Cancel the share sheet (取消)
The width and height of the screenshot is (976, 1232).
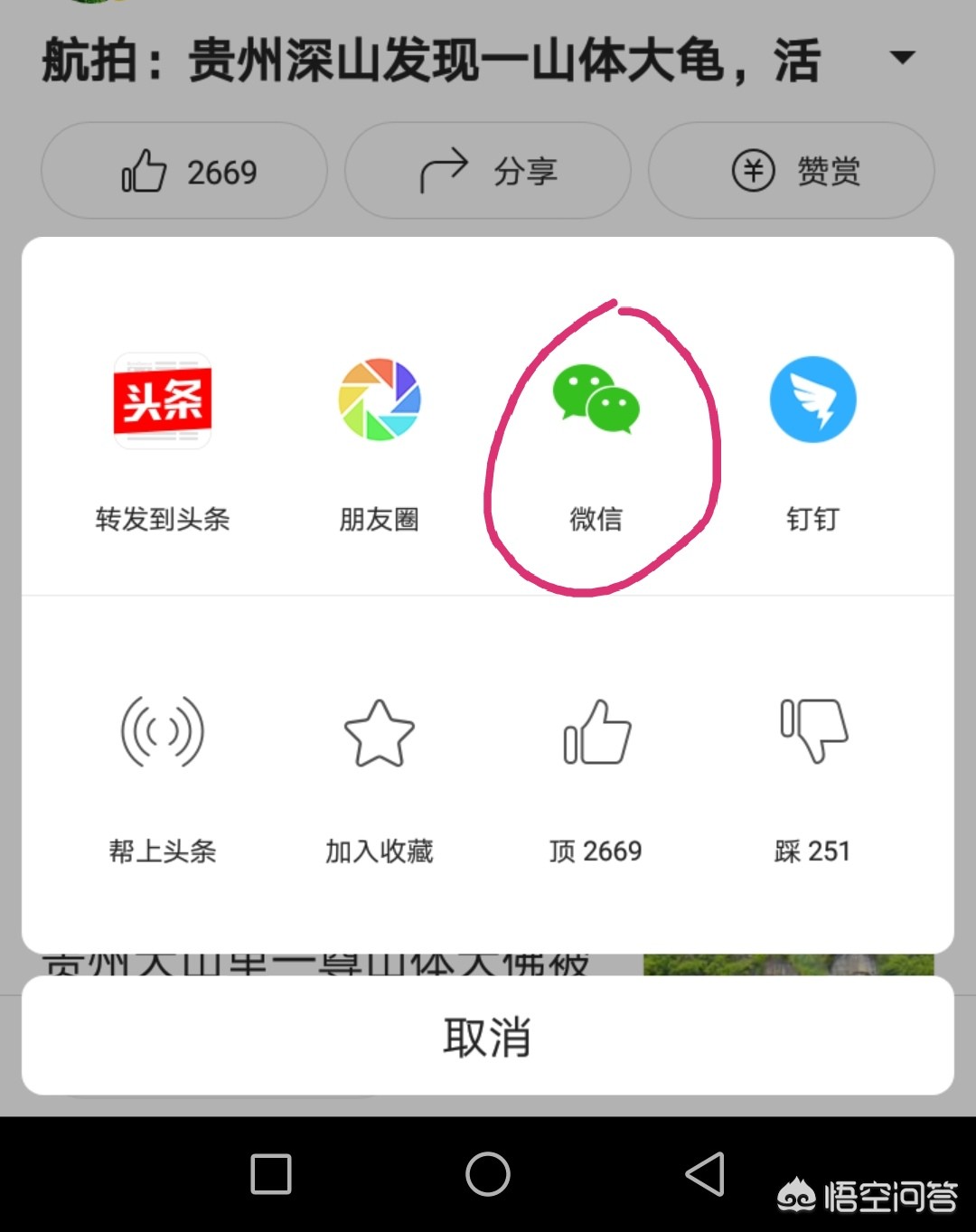pyautogui.click(x=488, y=1037)
